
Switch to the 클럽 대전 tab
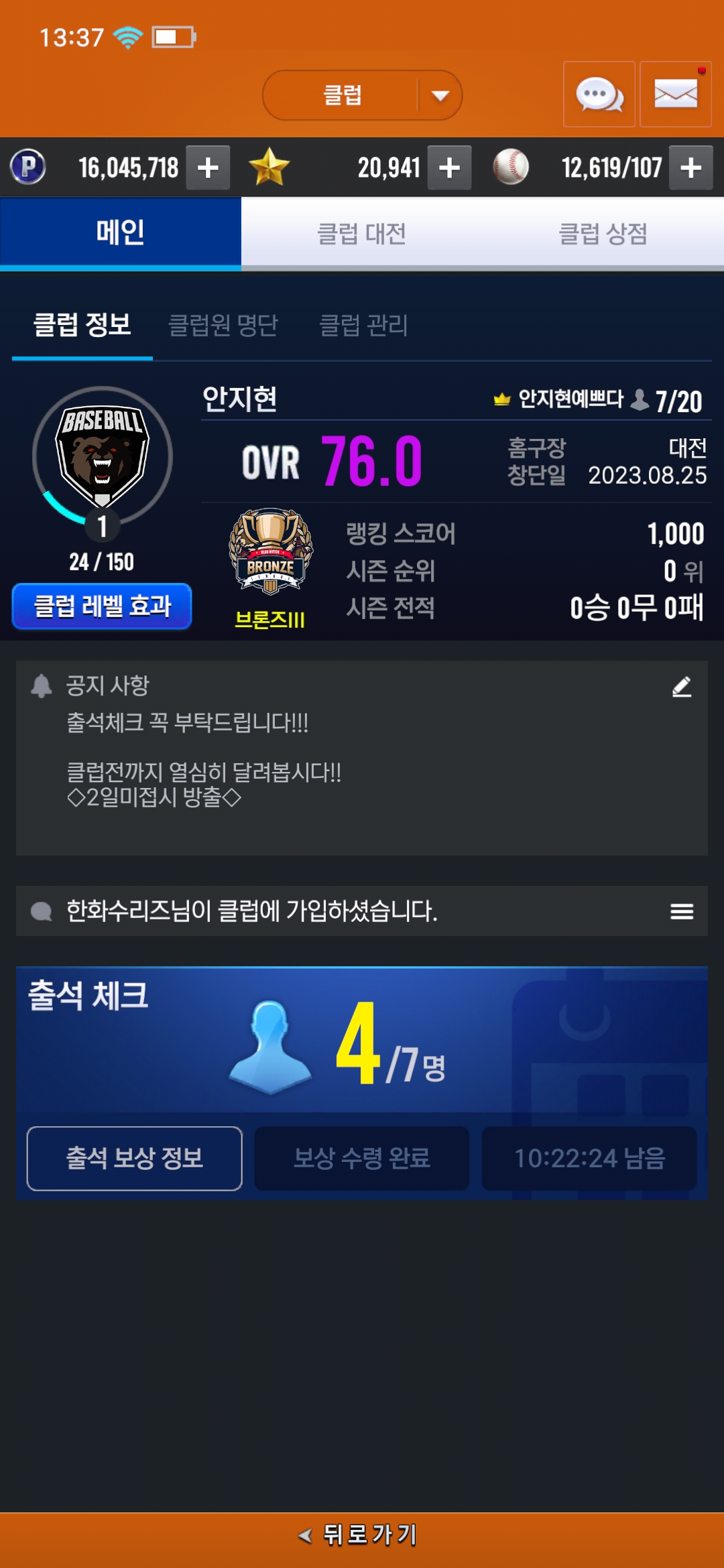coord(362,234)
